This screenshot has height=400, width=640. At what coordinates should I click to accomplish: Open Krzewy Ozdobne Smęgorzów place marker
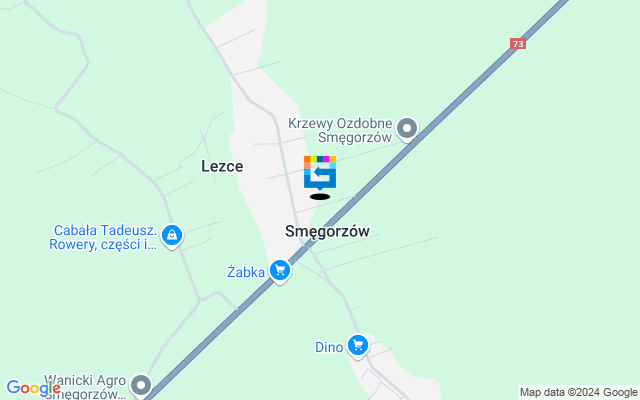[x=406, y=128]
